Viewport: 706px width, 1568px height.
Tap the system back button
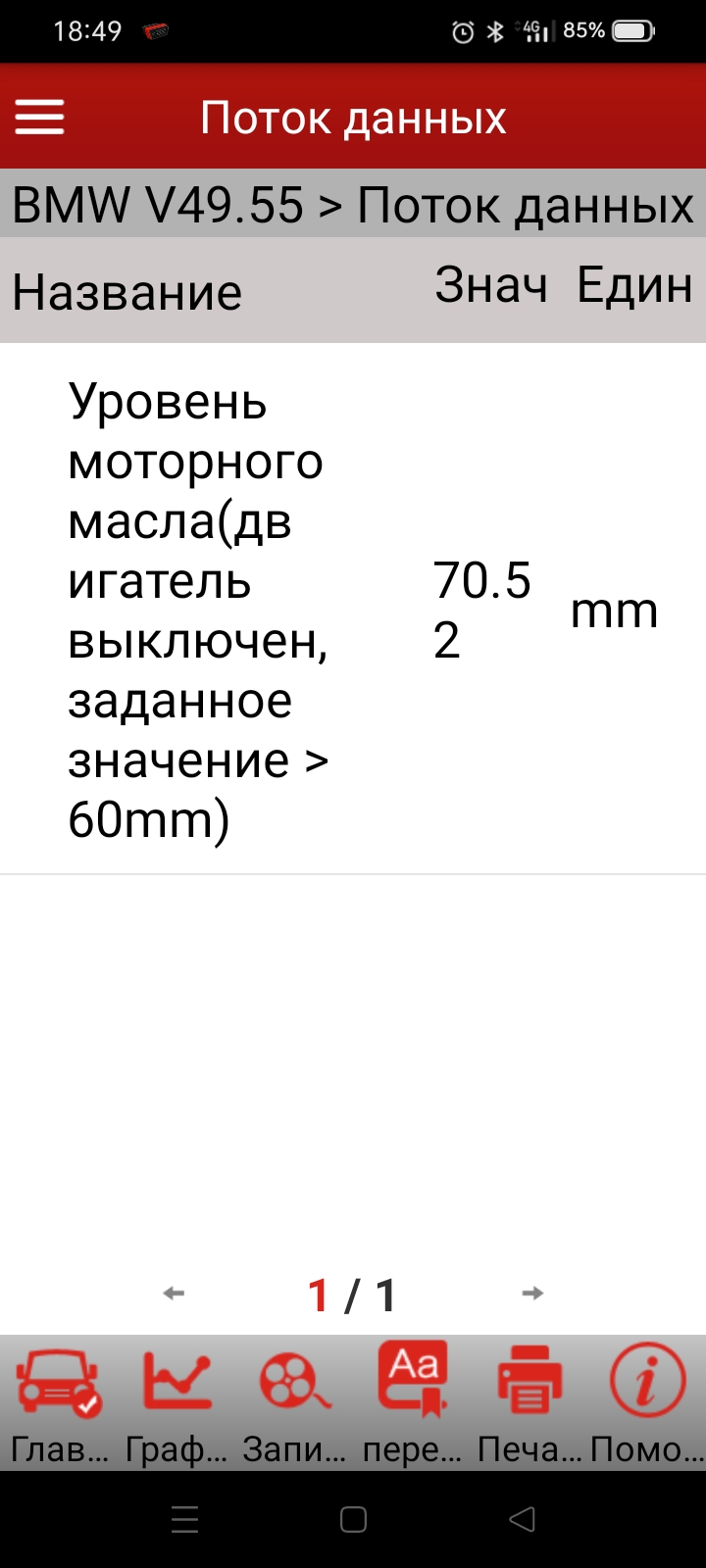click(x=522, y=1519)
